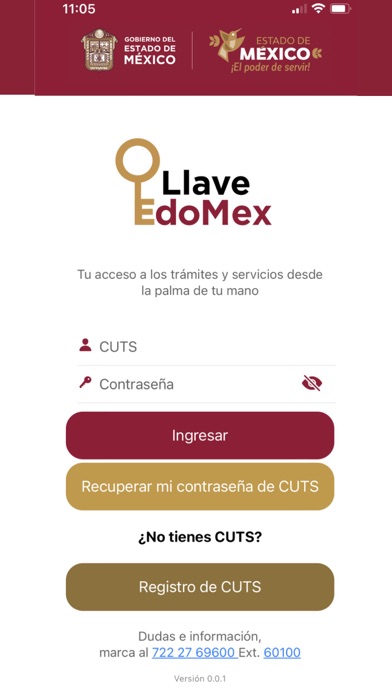This screenshot has height=696, width=392.
Task: Toggle password visibility eye icon
Action: point(312,383)
